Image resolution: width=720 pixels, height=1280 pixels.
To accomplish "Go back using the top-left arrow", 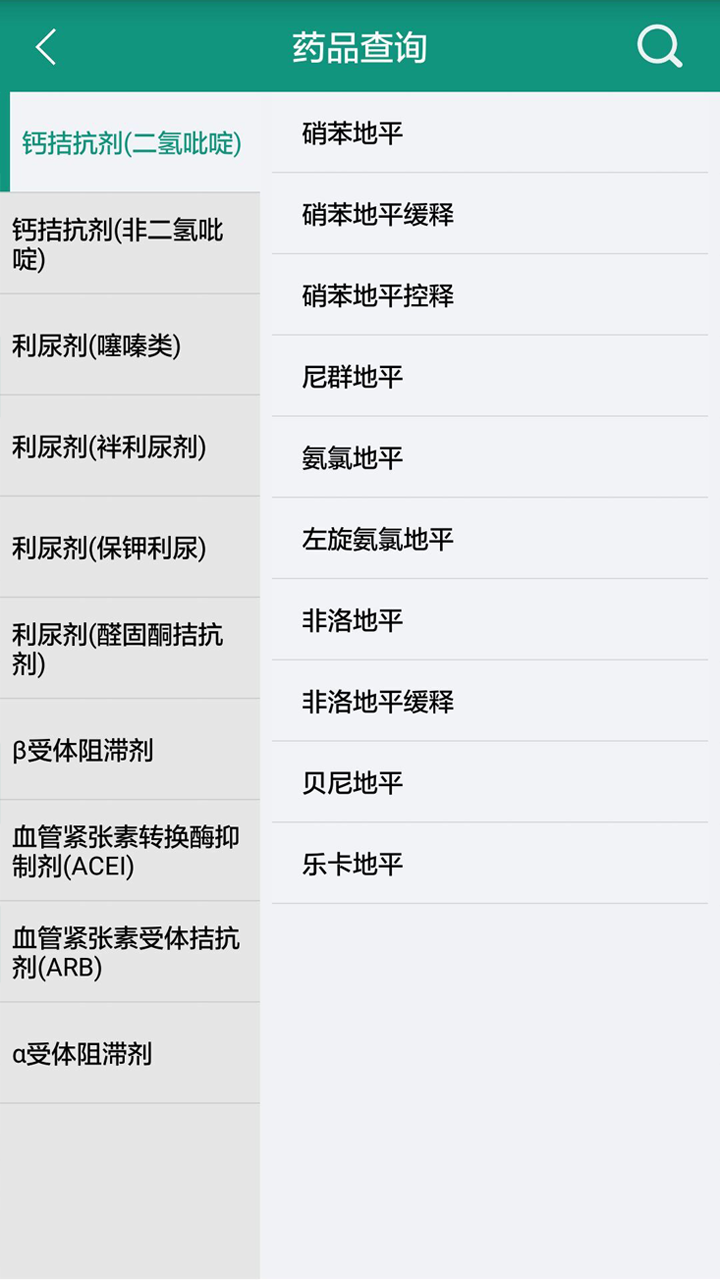I will click(46, 47).
